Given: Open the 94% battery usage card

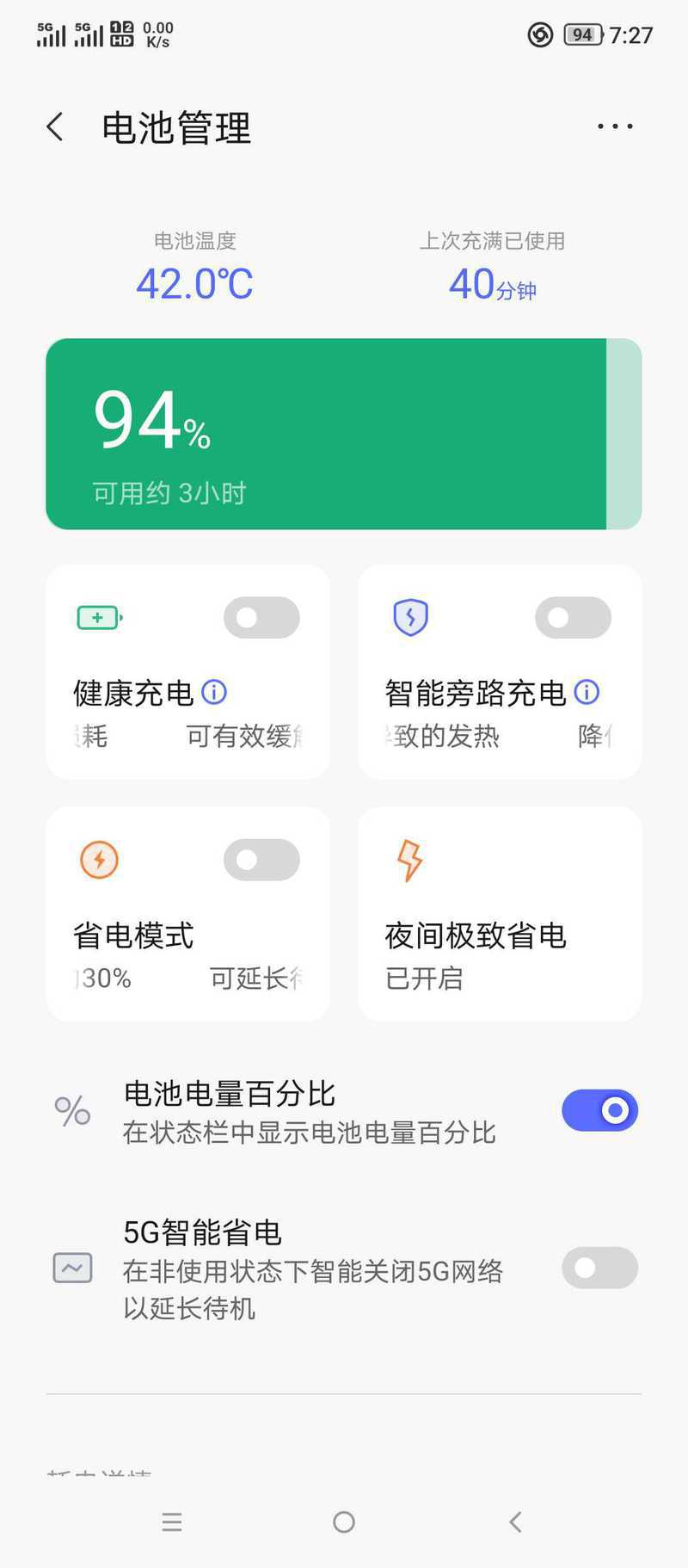Looking at the screenshot, I should (344, 434).
